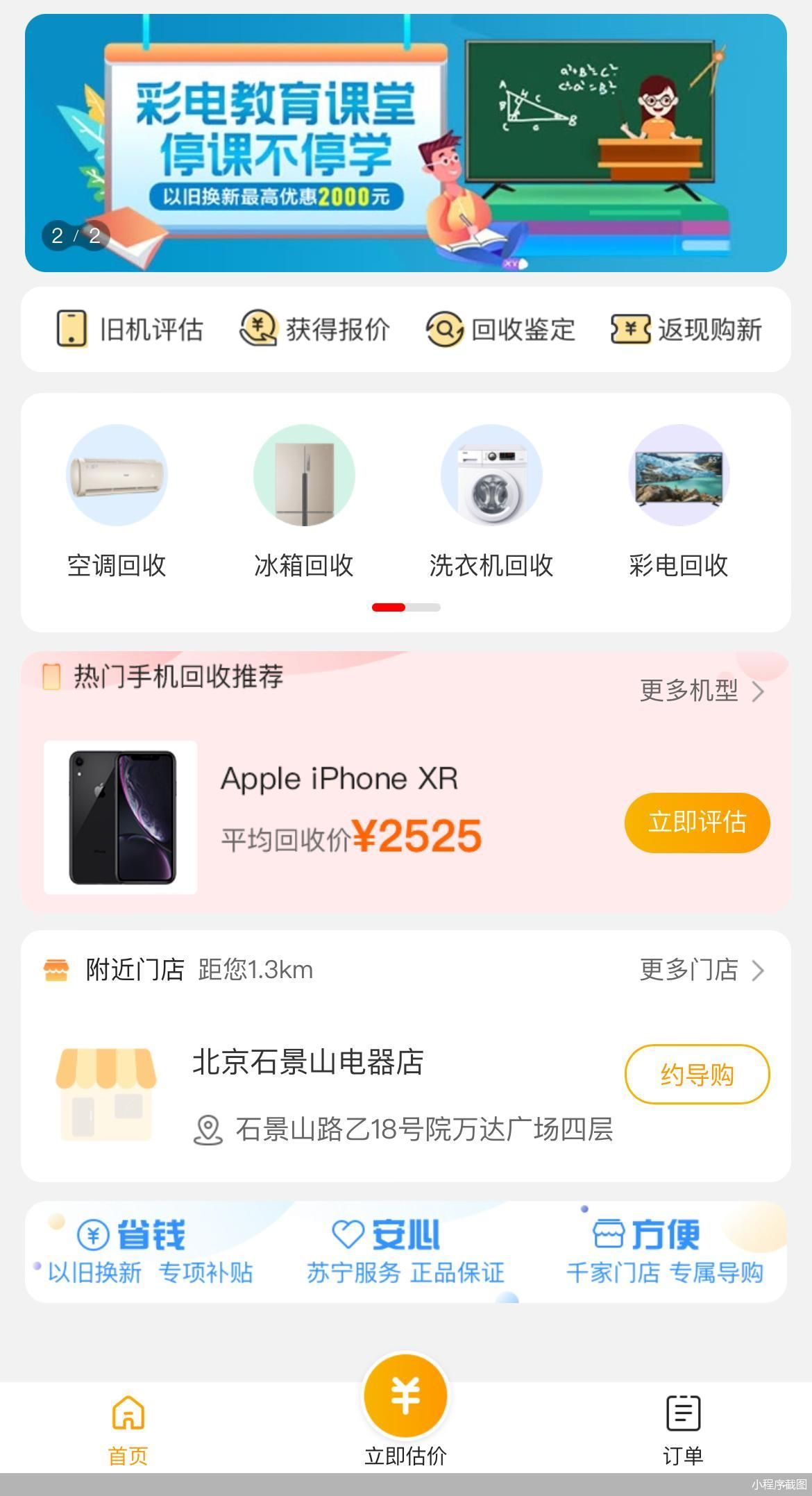View 更多门店 nearby stores
812x1496 pixels.
(701, 970)
